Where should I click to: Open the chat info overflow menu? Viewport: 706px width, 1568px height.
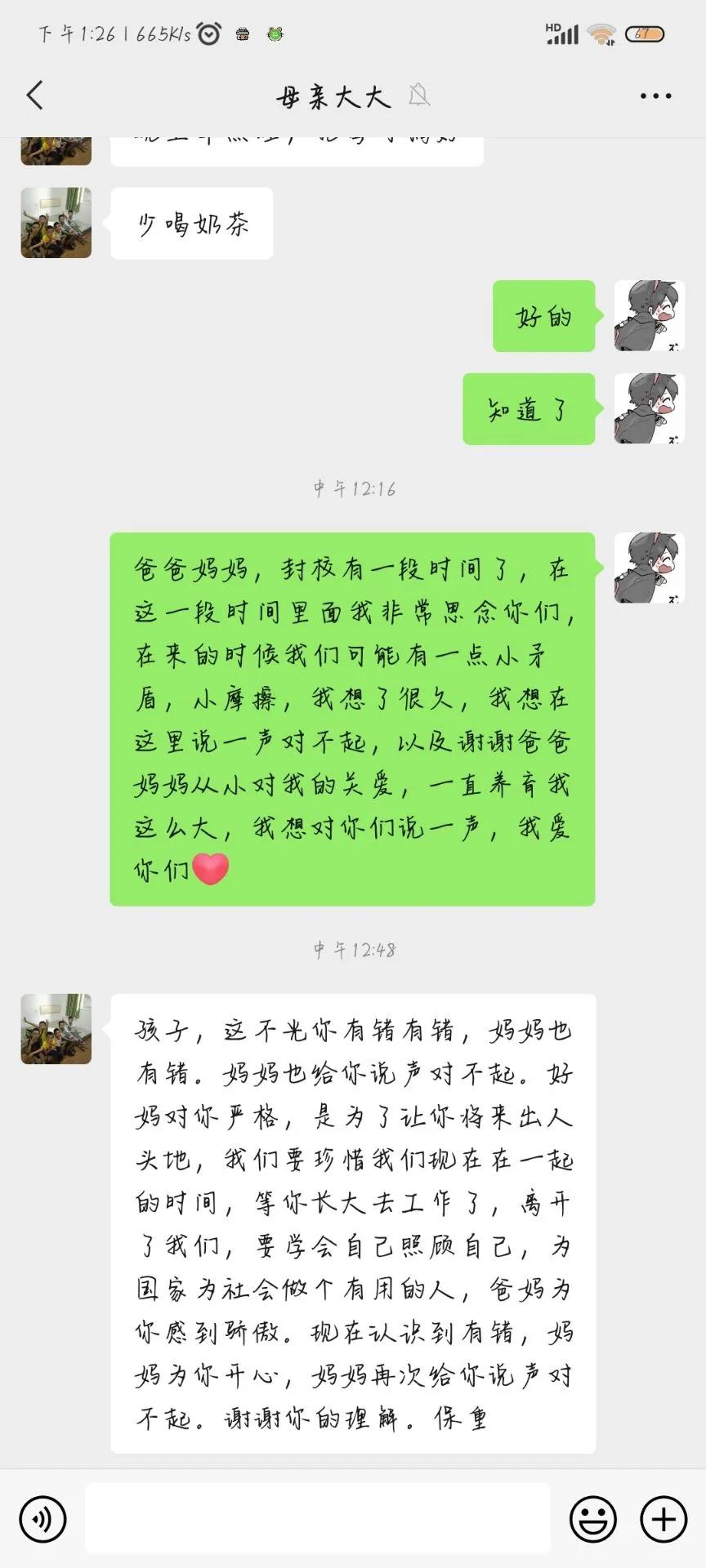pyautogui.click(x=655, y=96)
